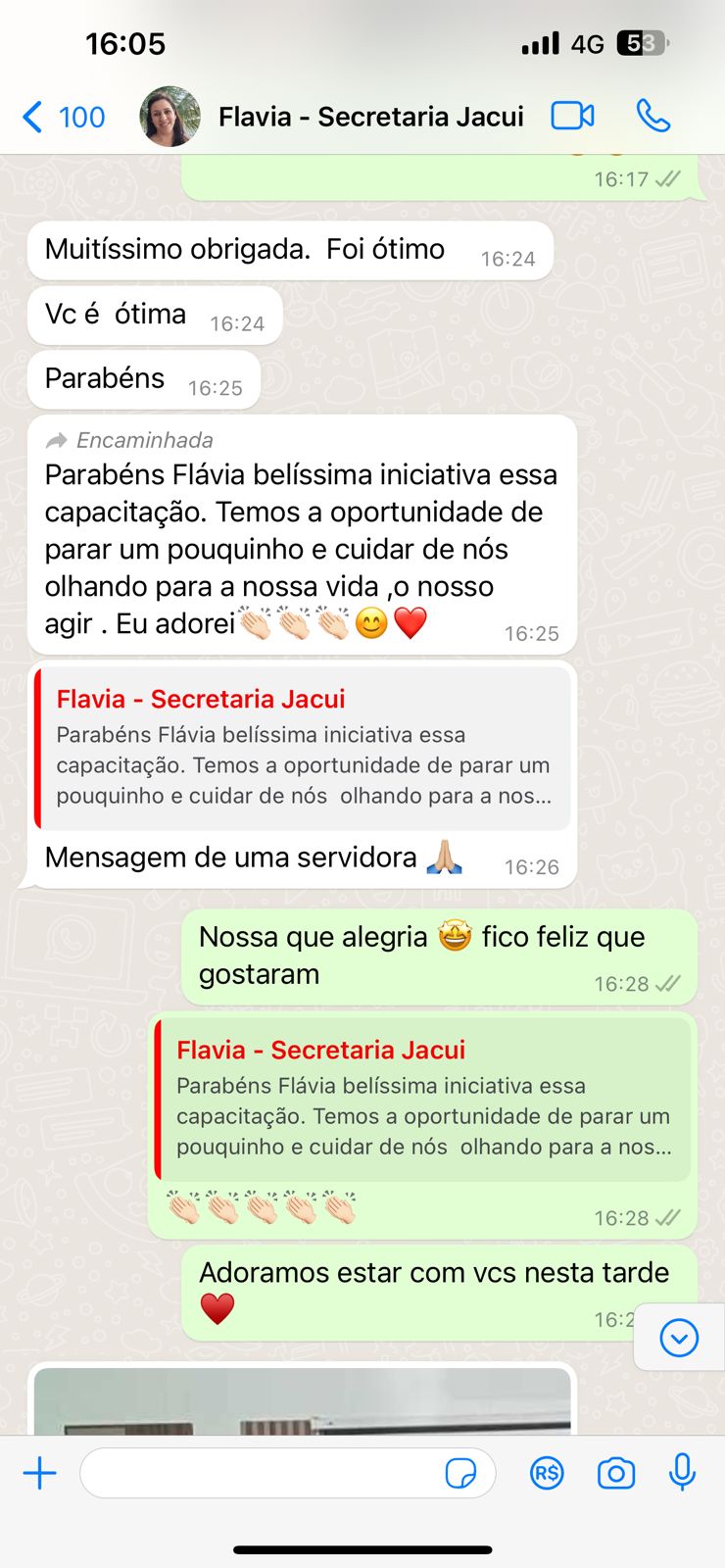Go back to the chats list
The width and height of the screenshot is (725, 1568).
61,117
